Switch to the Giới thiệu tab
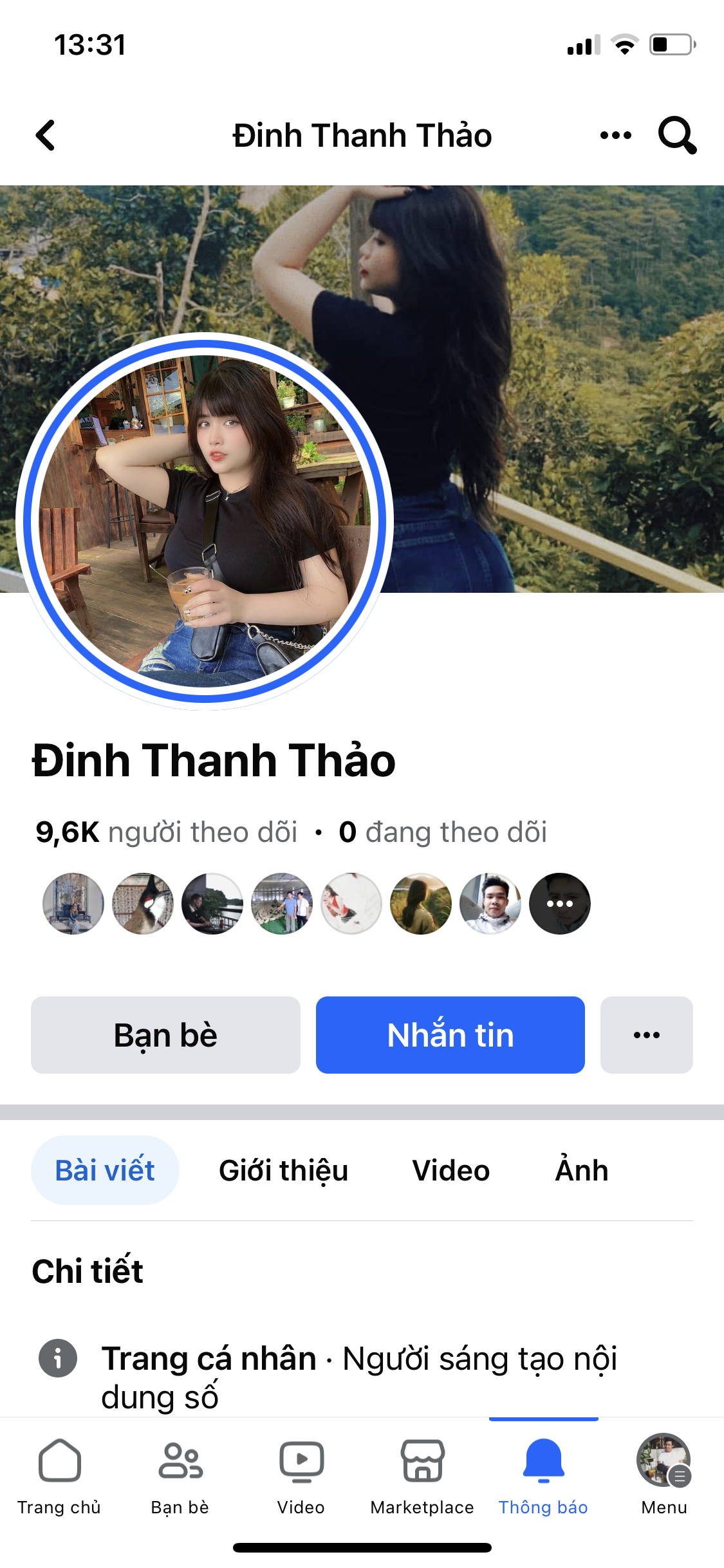Screen dimensions: 724x1568 (283, 1170)
